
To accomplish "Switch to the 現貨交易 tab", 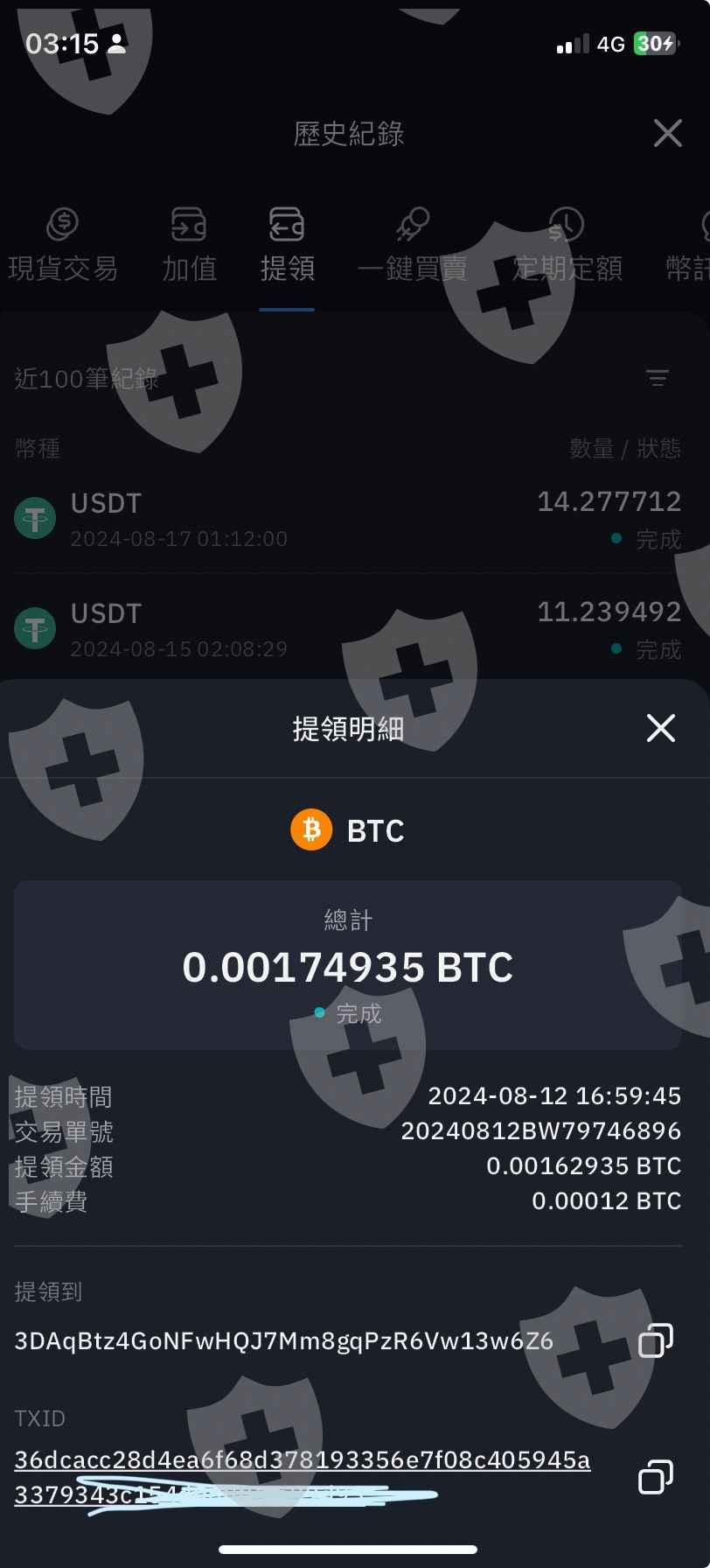I will (x=63, y=246).
